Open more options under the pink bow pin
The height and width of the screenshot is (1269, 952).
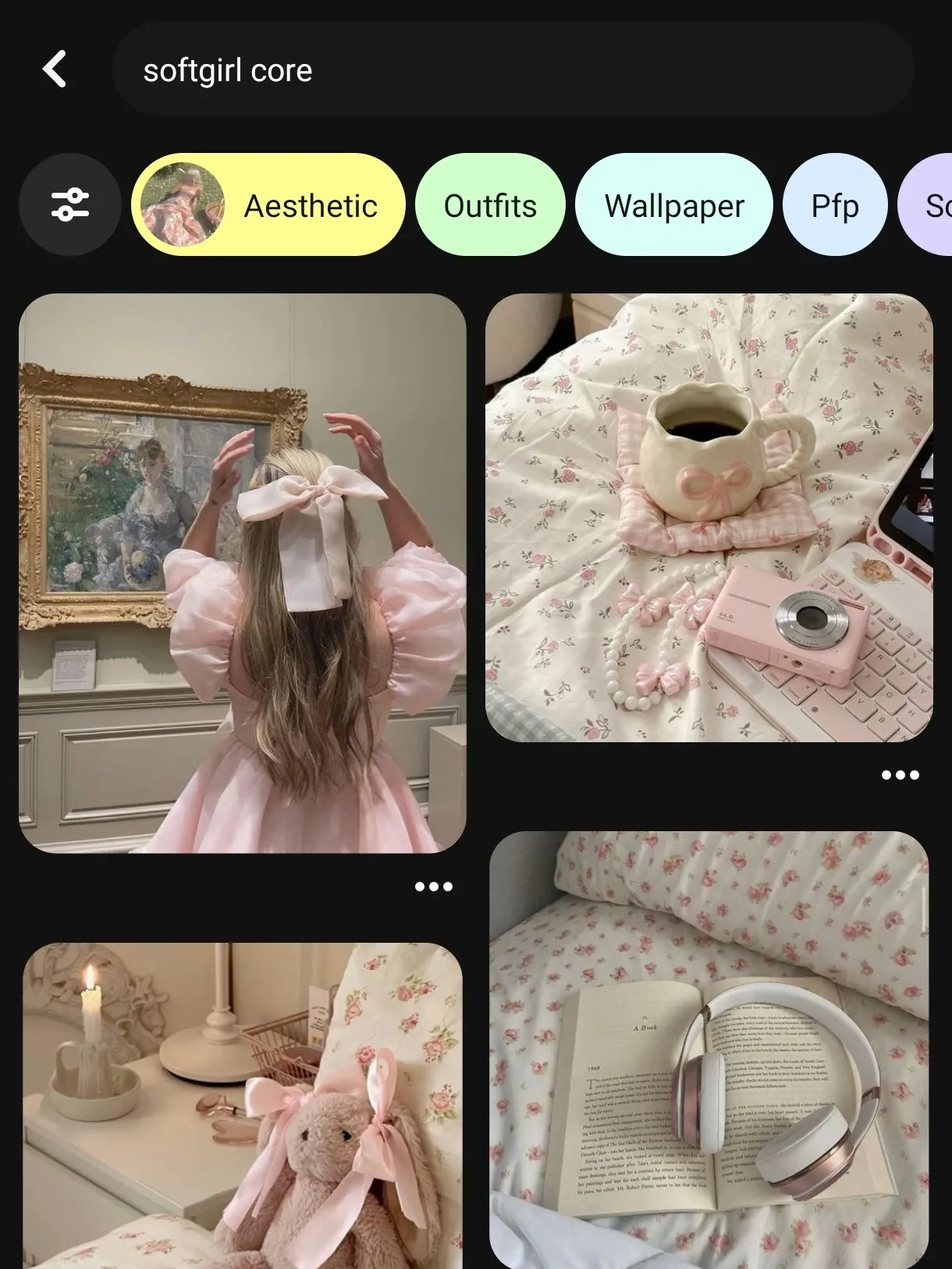434,887
